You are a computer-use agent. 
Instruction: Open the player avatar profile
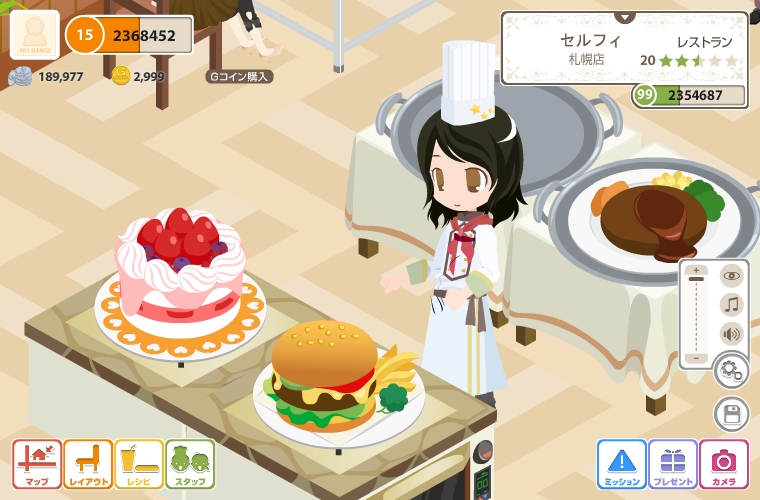[34, 34]
